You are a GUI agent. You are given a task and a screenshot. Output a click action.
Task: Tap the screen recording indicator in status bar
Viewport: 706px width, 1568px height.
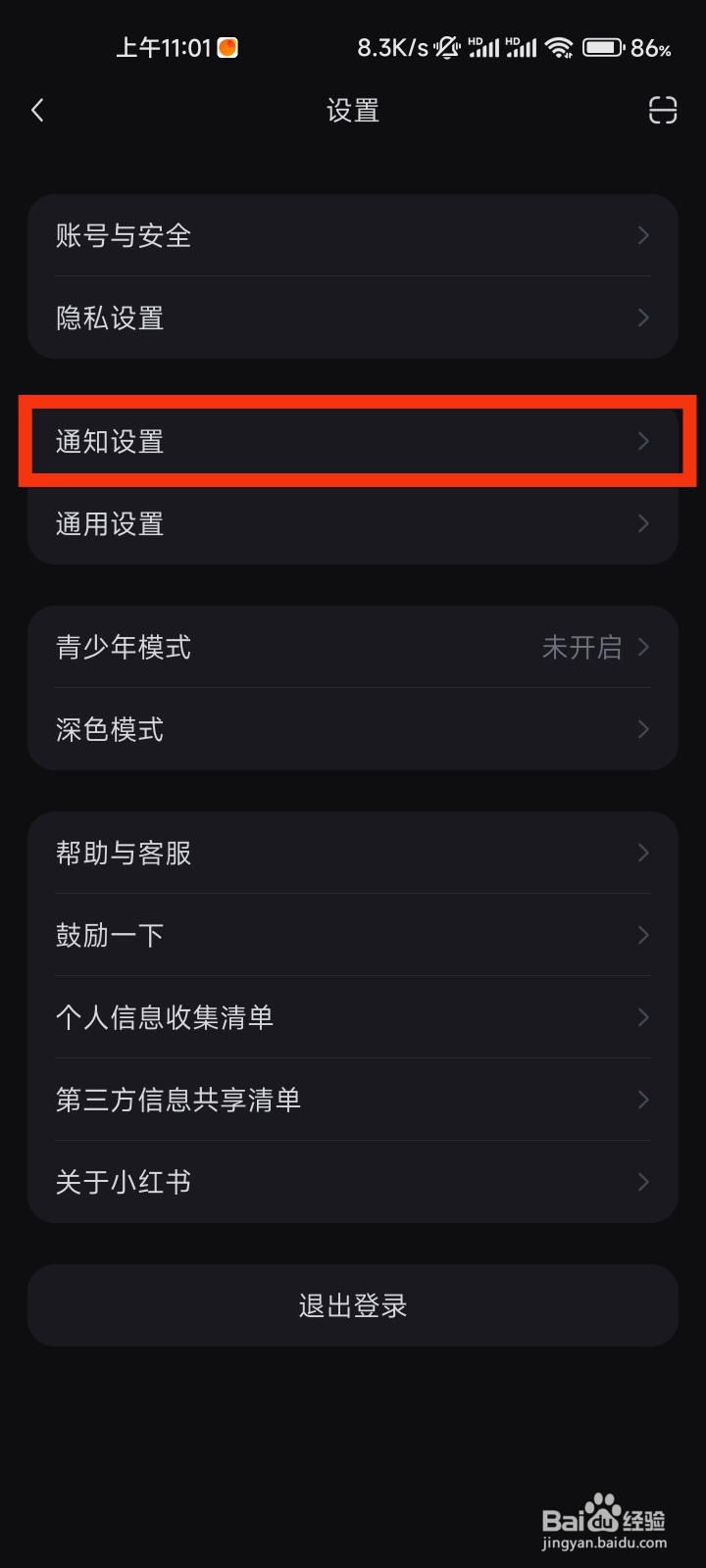tap(228, 46)
